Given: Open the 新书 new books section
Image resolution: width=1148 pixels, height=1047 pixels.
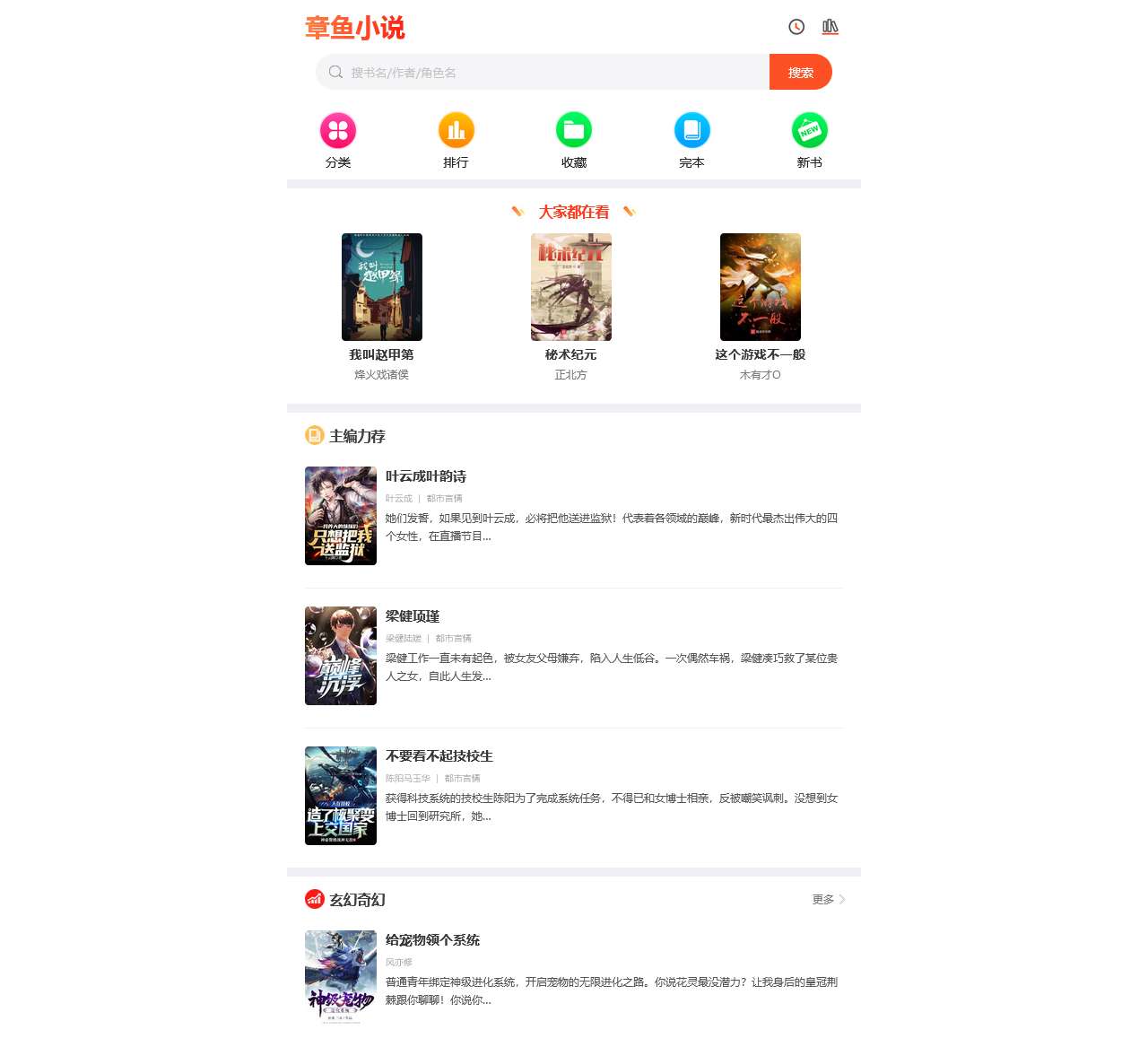Looking at the screenshot, I should [x=809, y=141].
